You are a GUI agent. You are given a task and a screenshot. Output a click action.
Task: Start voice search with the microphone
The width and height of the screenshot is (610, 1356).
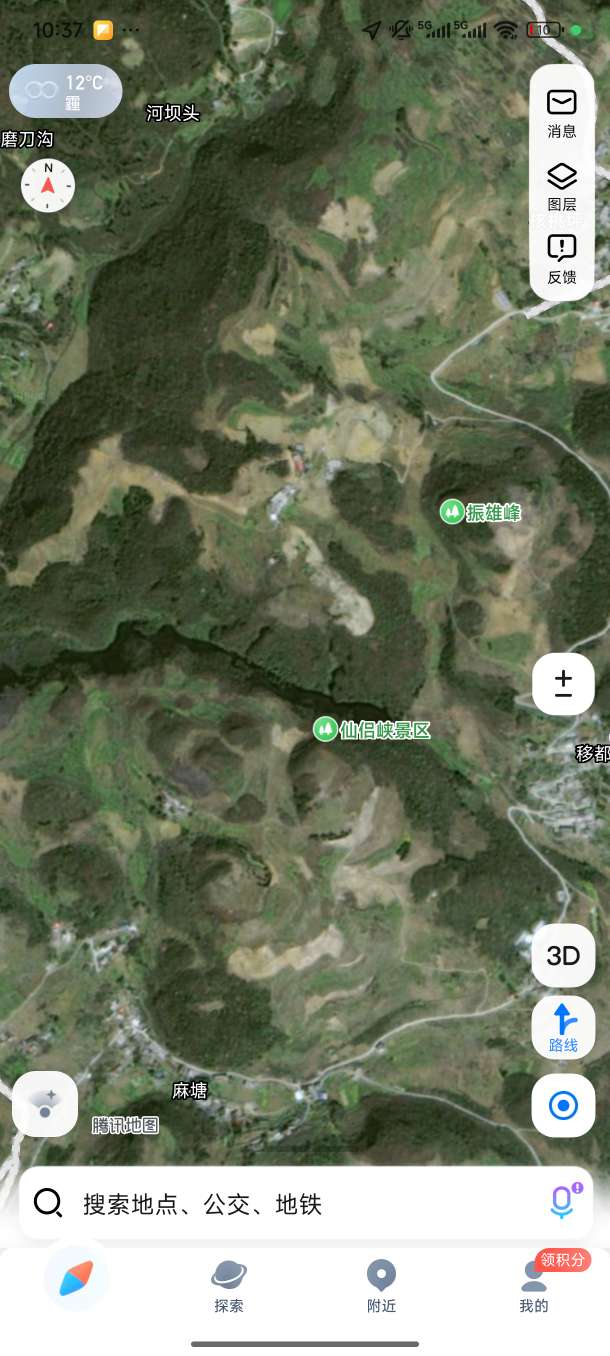(x=565, y=1201)
